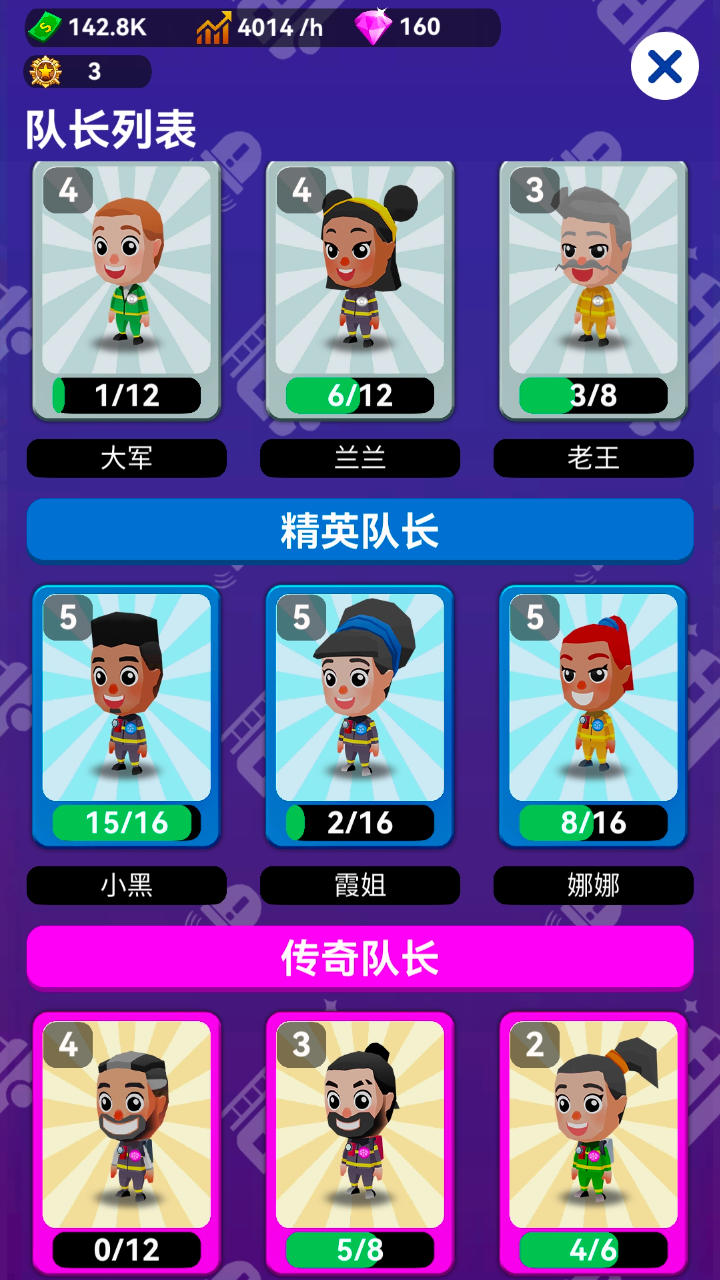Close the captain list screen

[665, 66]
